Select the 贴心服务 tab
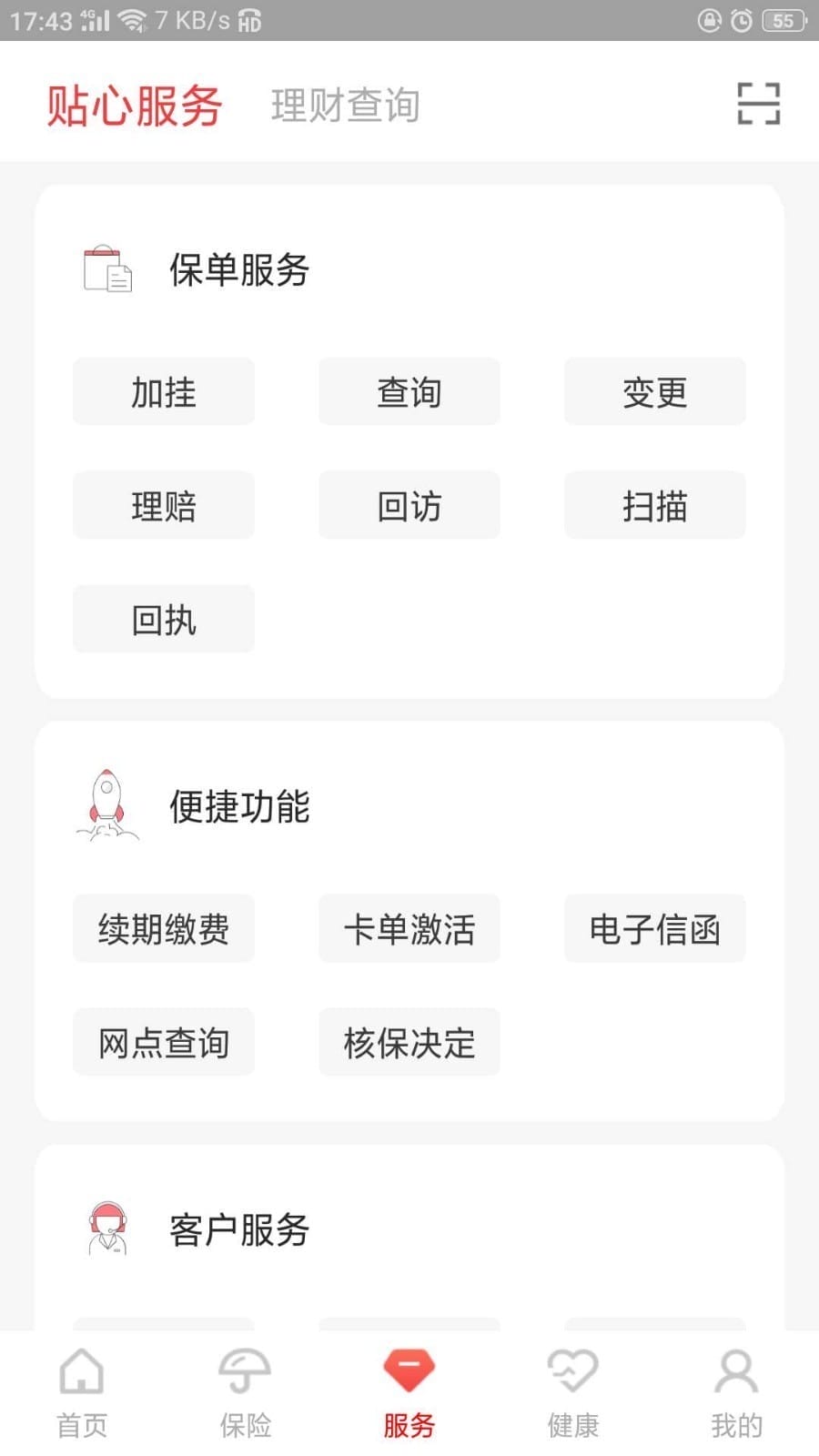The height and width of the screenshot is (1456, 819). click(x=135, y=103)
